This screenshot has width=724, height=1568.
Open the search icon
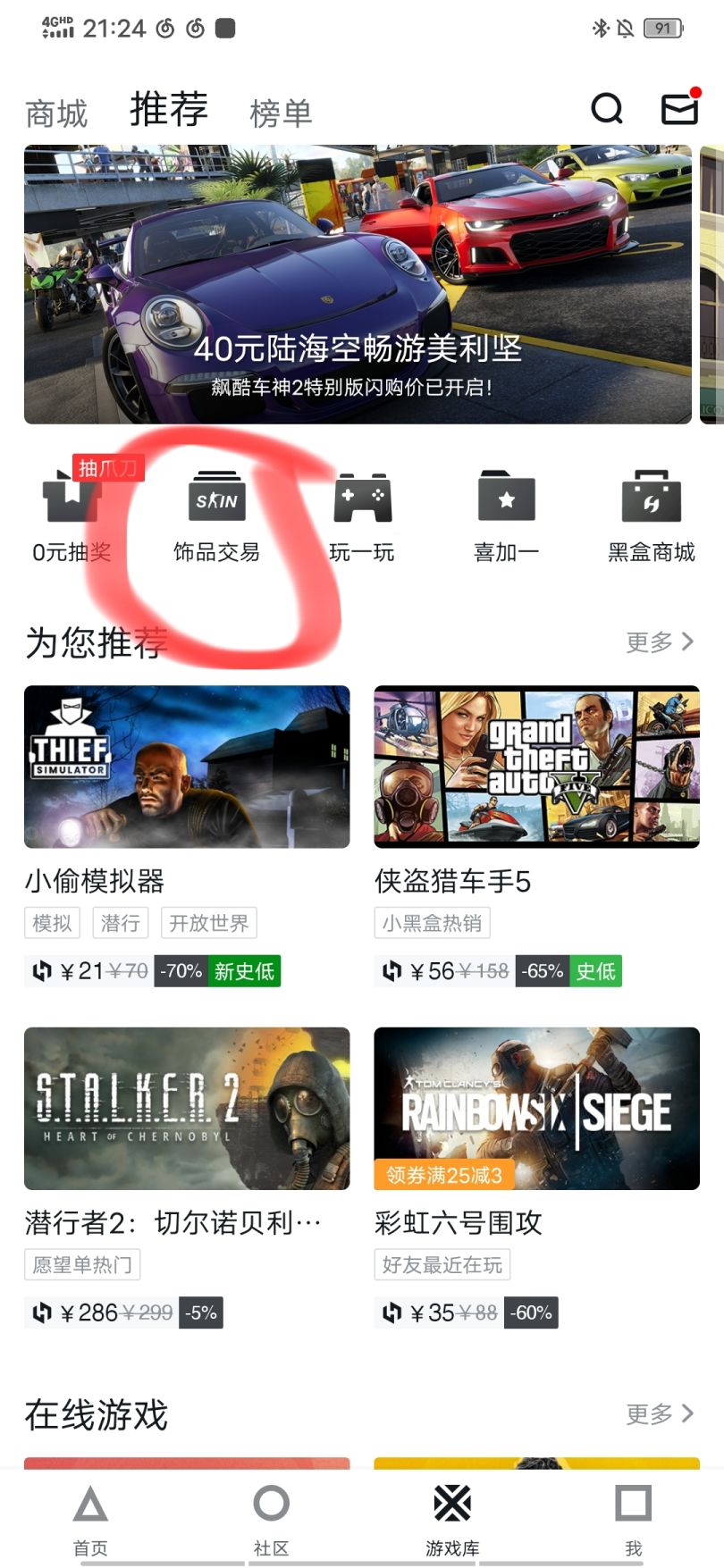607,109
